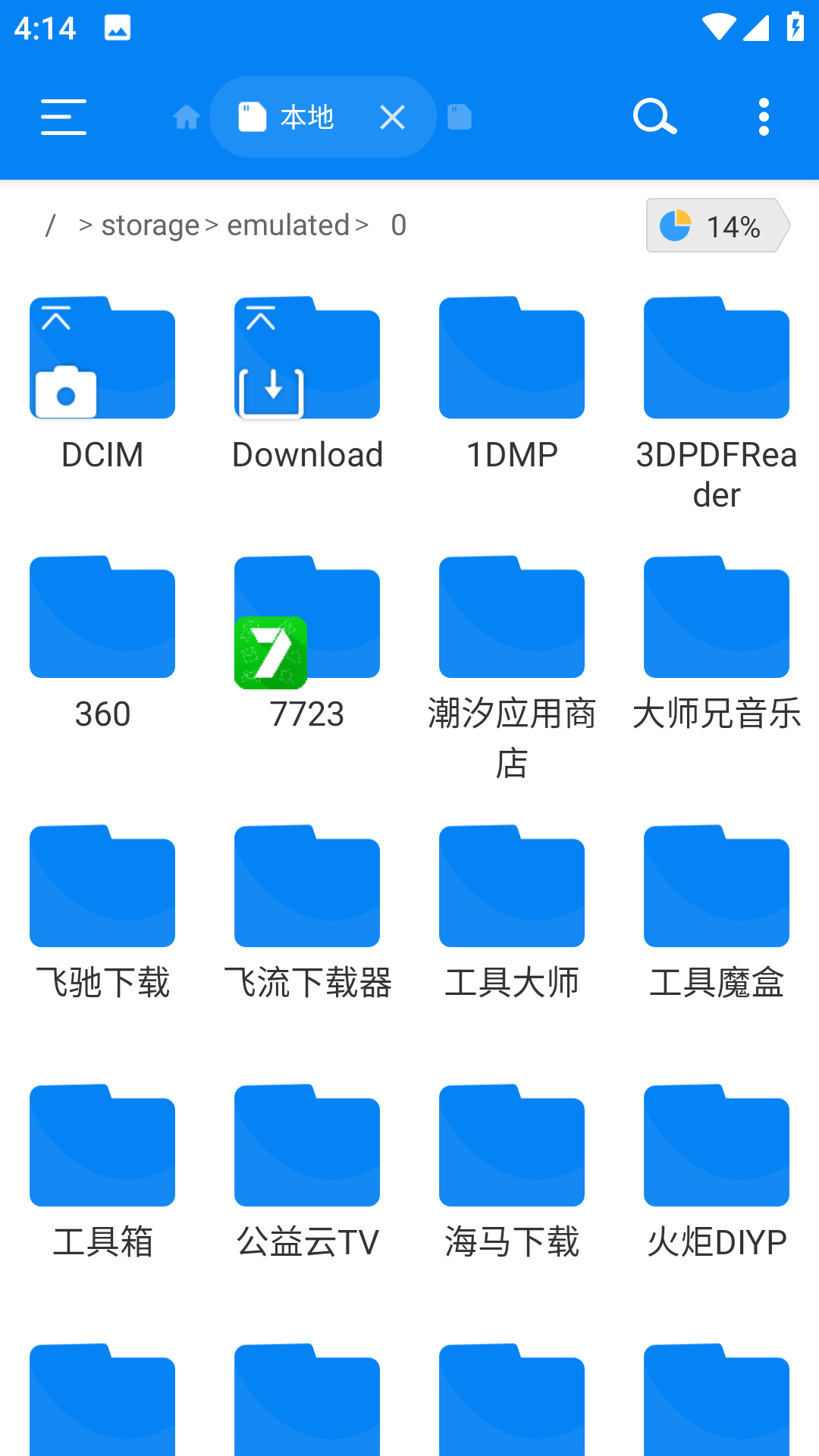Select the SD card tab icon beside 本地
The width and height of the screenshot is (819, 1456).
click(x=459, y=117)
